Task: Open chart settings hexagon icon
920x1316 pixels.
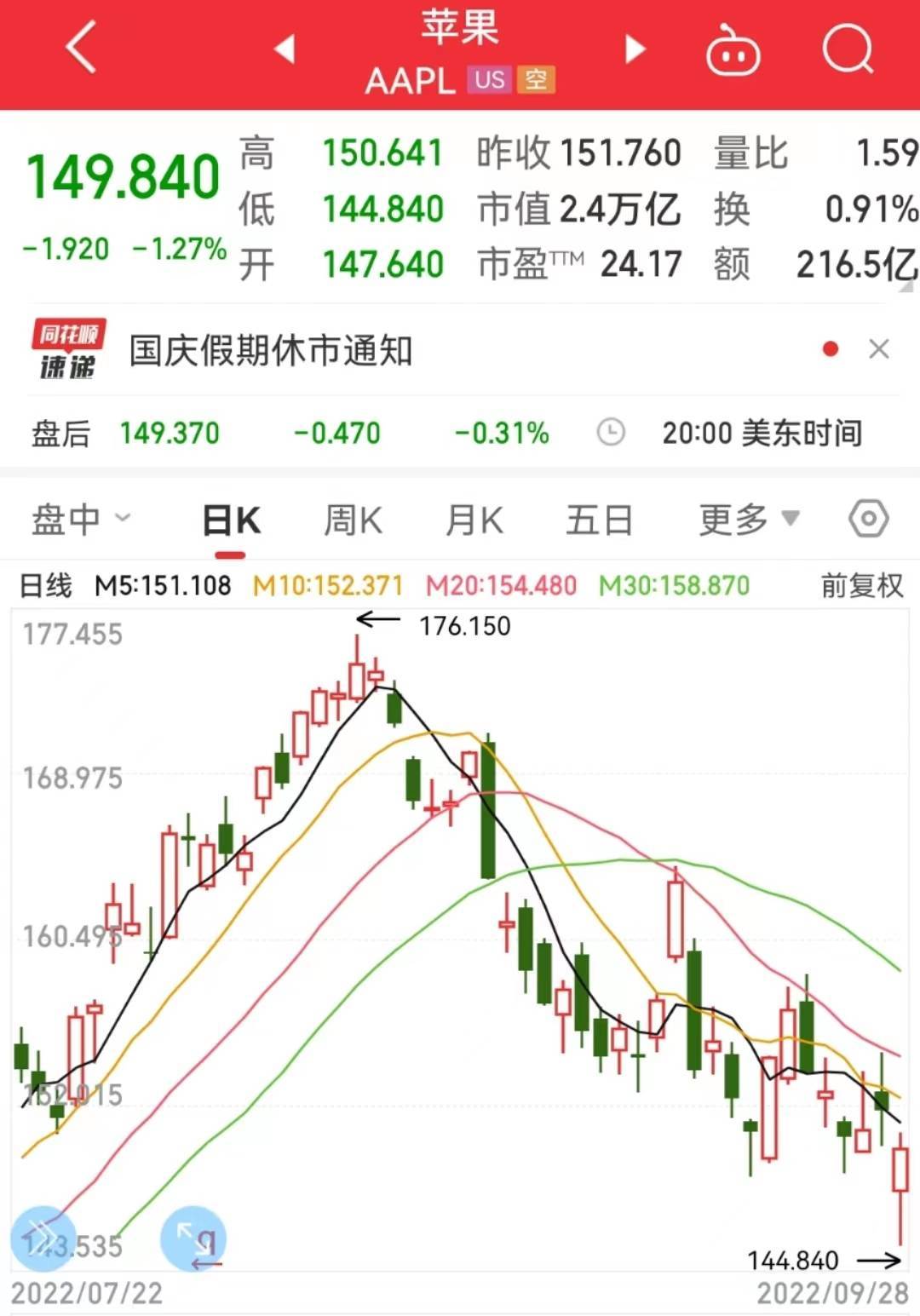Action: 868,519
